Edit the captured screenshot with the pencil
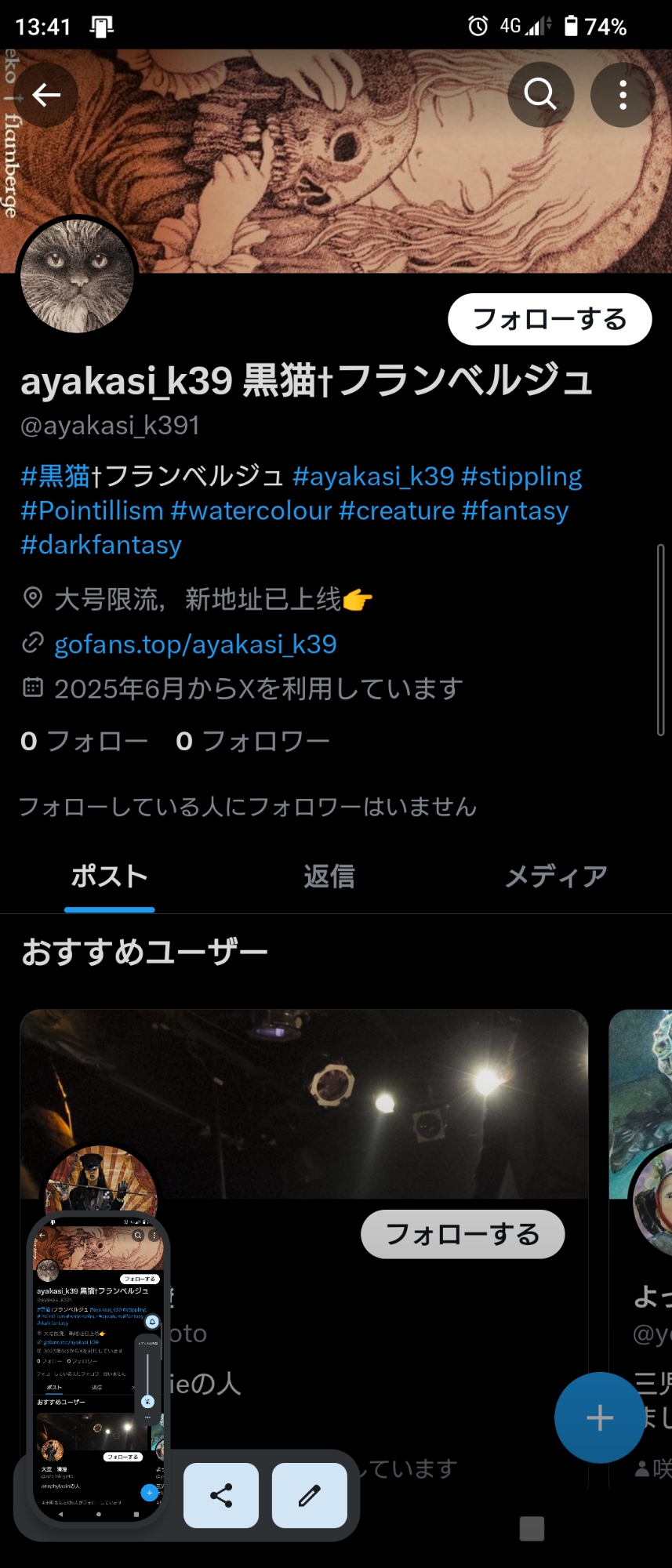 309,1495
